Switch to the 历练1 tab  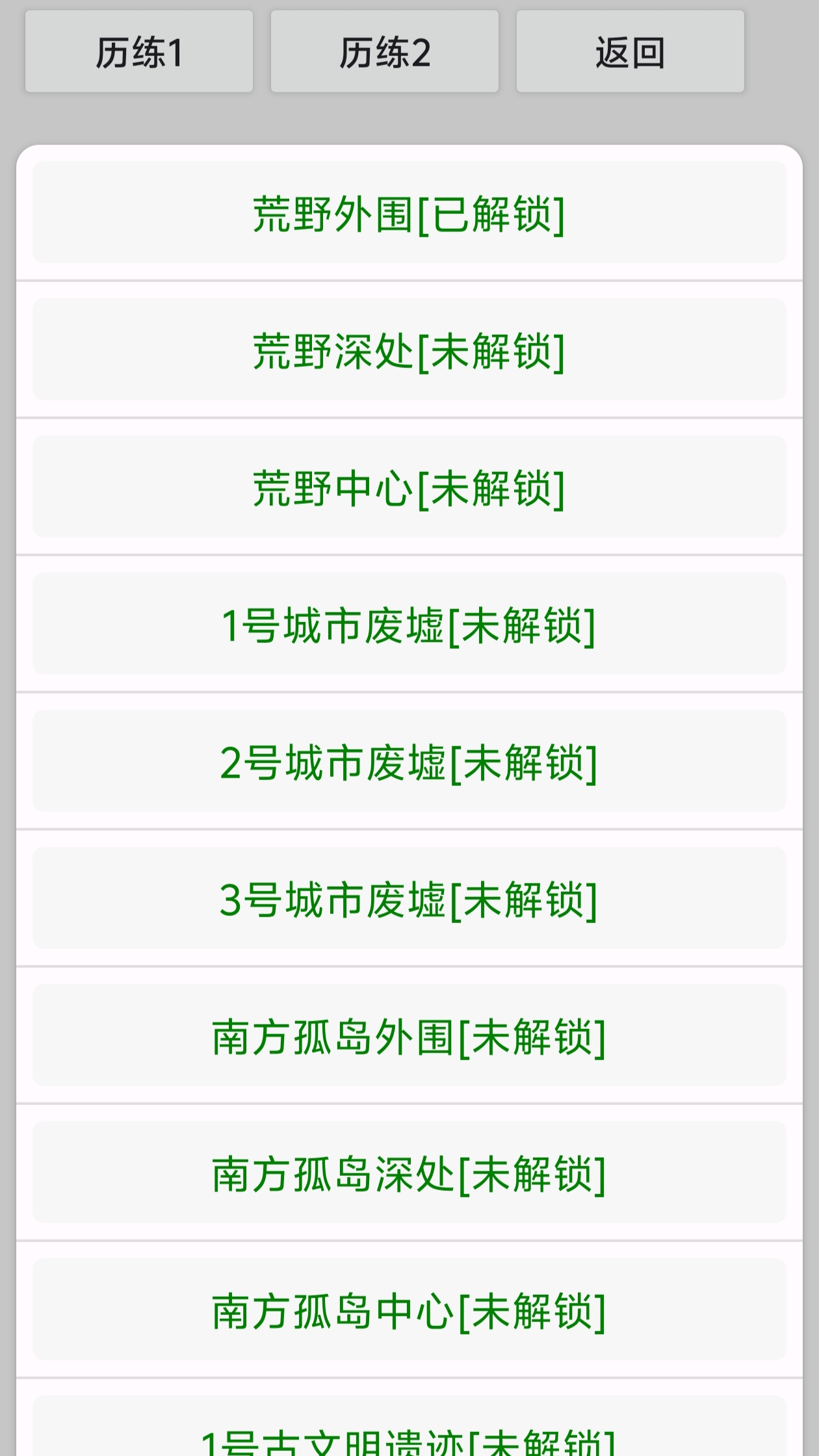[x=138, y=52]
